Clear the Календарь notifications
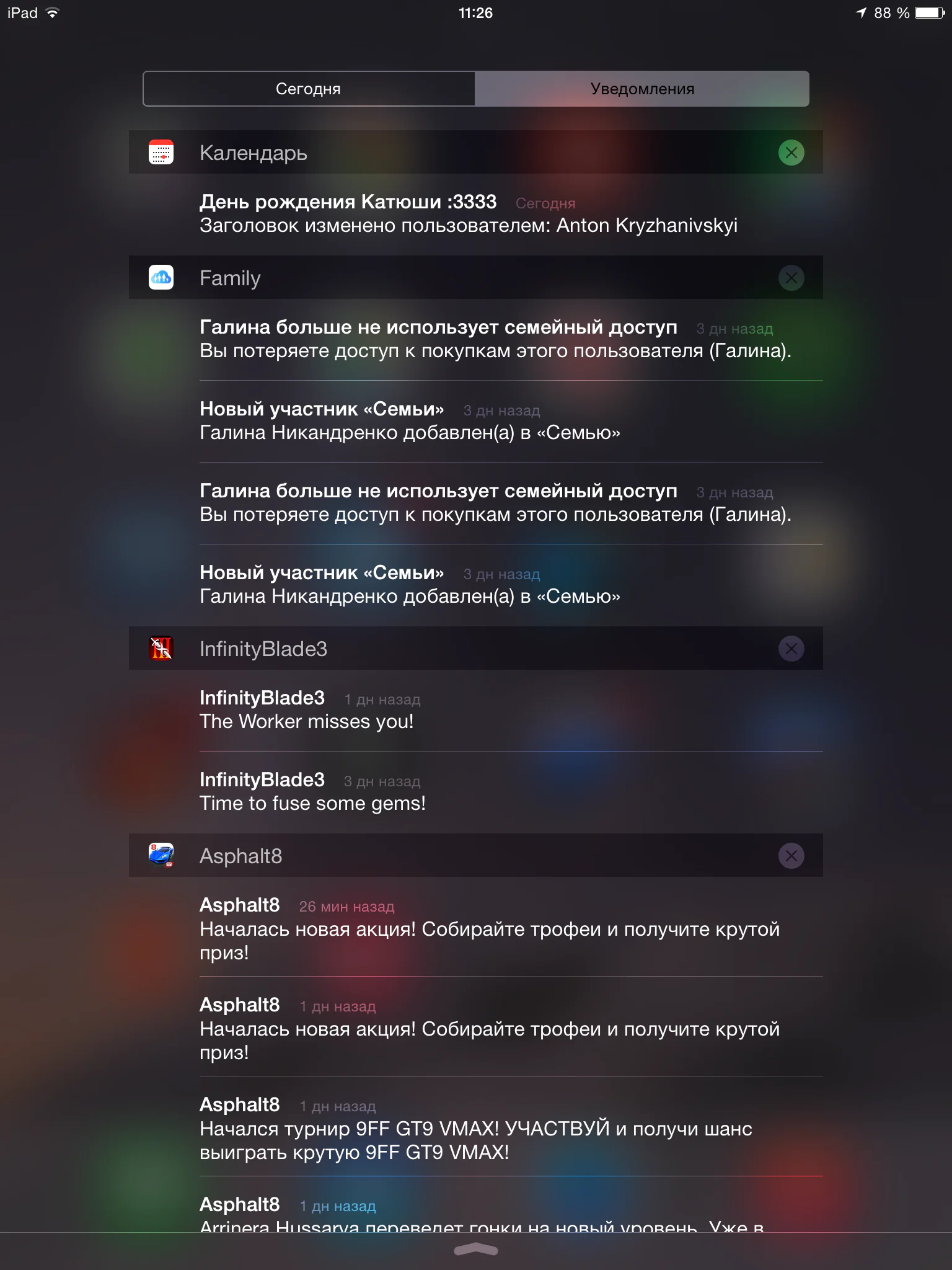 [791, 153]
